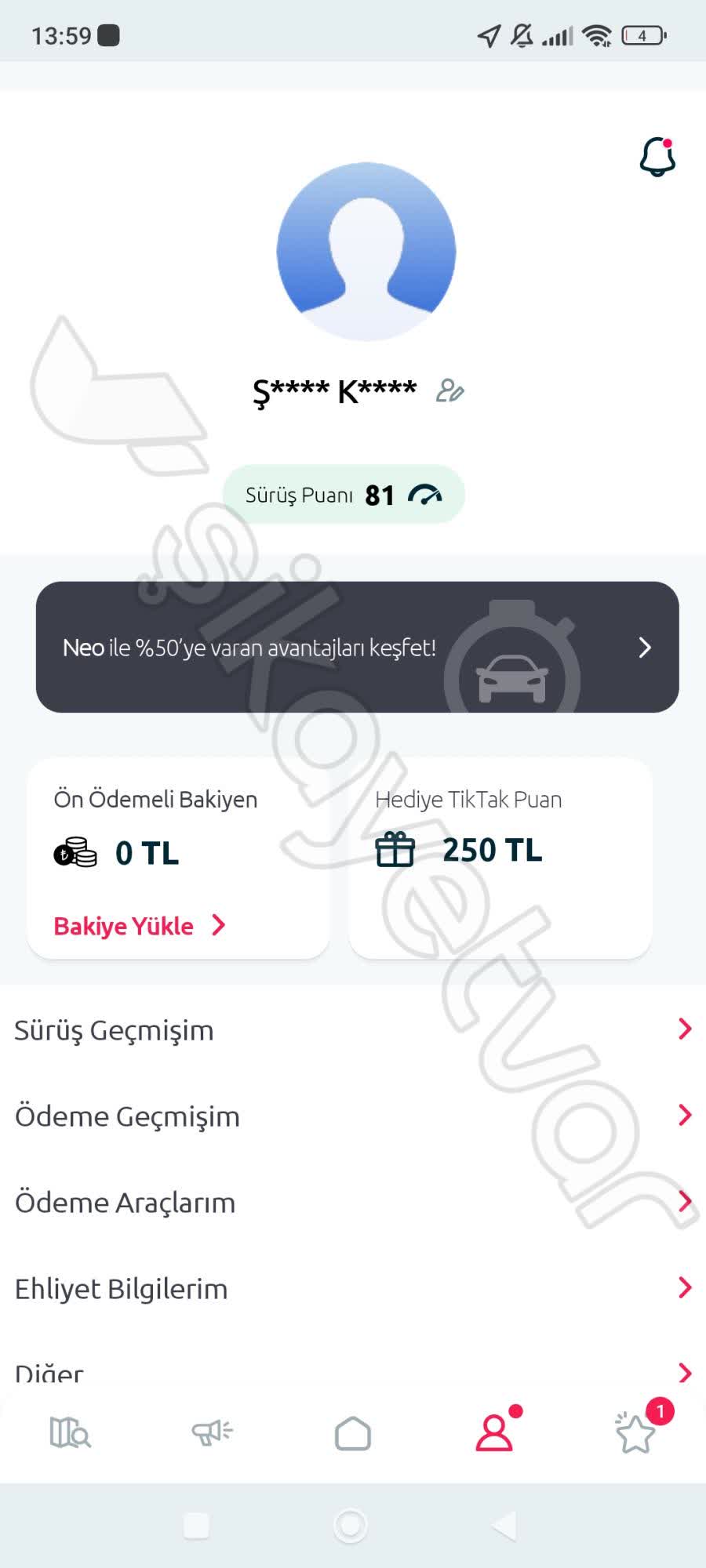Open the Ödeme Araçlarım chevron

tap(685, 1201)
